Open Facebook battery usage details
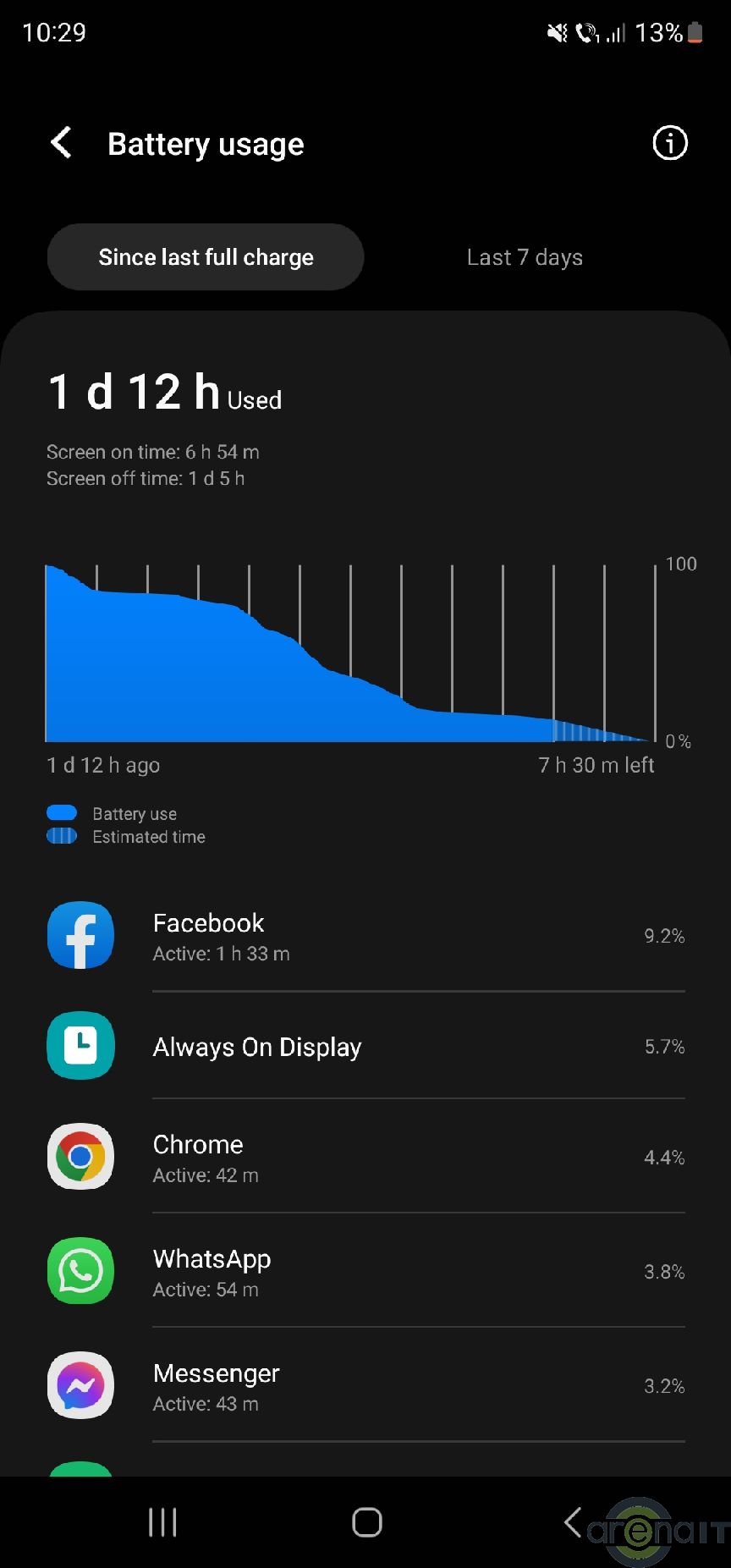 [x=365, y=936]
